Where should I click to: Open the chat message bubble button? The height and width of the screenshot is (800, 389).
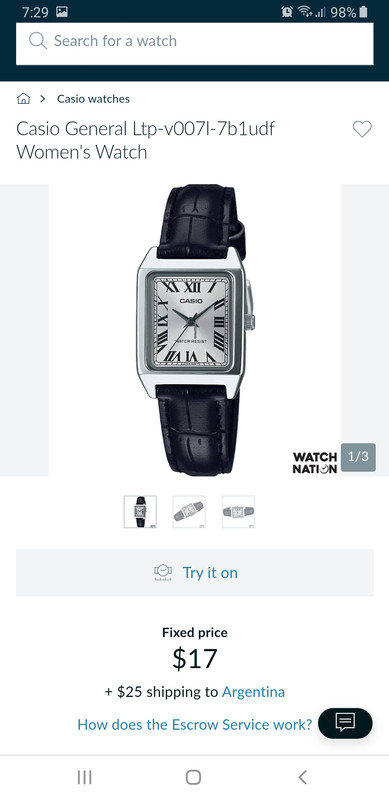(x=345, y=723)
